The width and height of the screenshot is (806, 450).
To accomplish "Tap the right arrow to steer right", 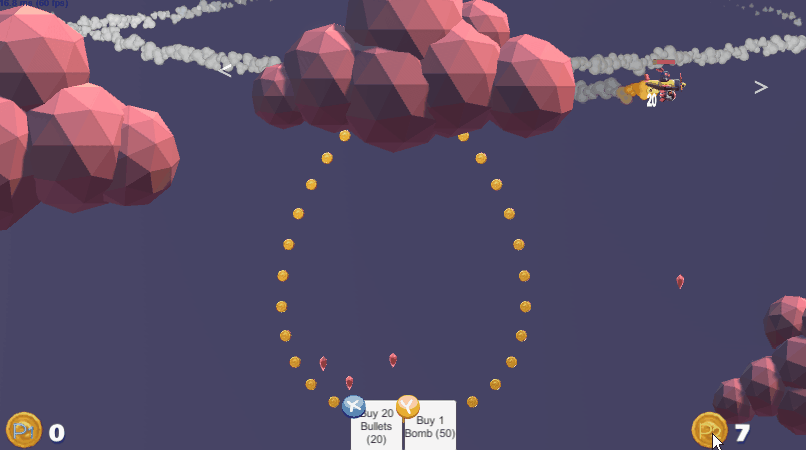I will coord(761,87).
